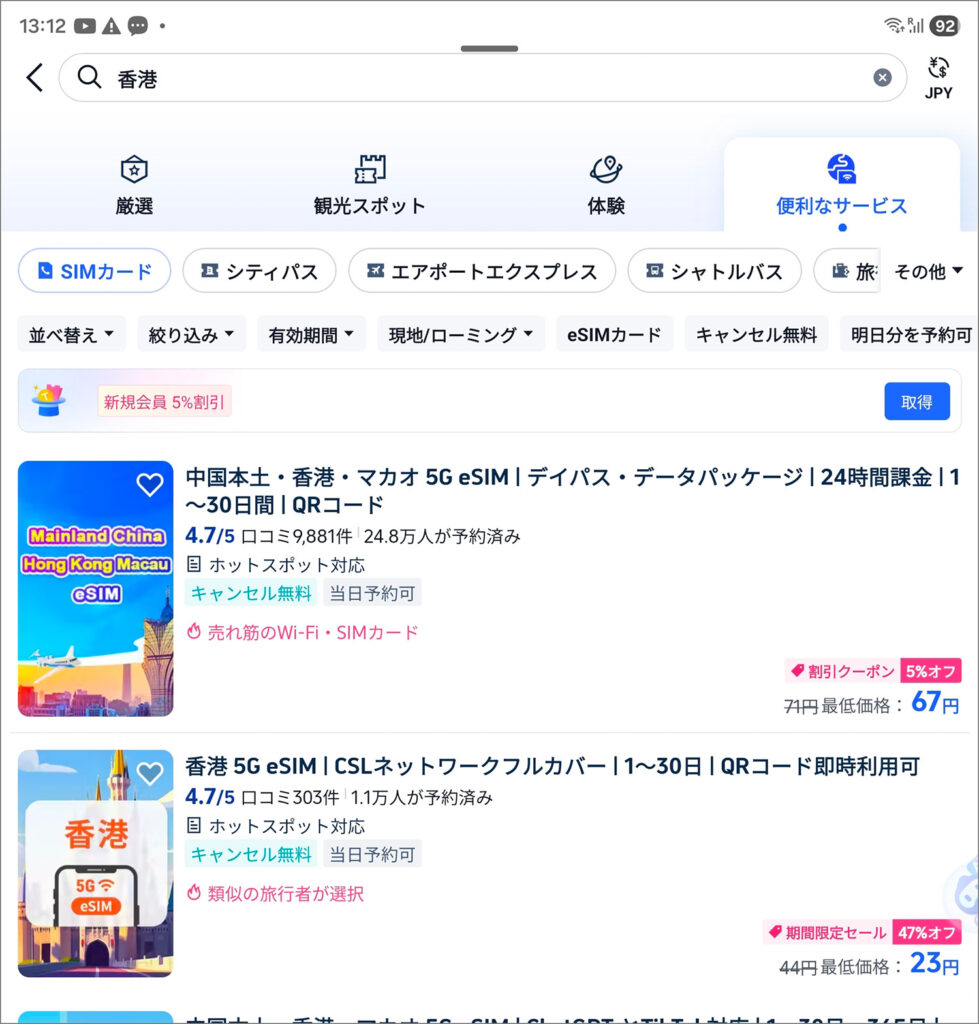Open the 香港 5G eSIM CSL product card
Viewport: 979px width, 1024px height.
coord(552,767)
